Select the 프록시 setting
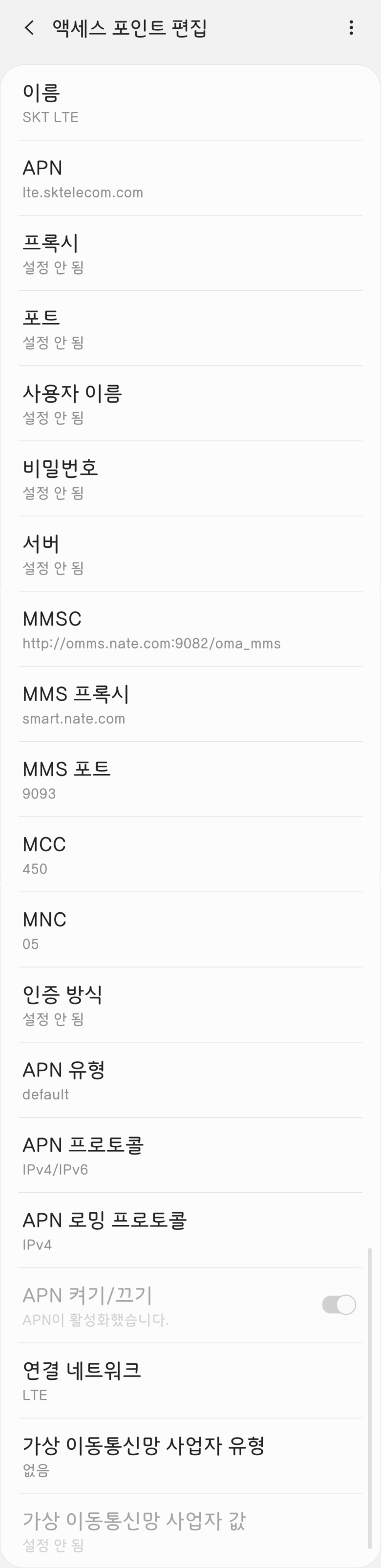Image resolution: width=381 pixels, height=1568 pixels. 190,253
